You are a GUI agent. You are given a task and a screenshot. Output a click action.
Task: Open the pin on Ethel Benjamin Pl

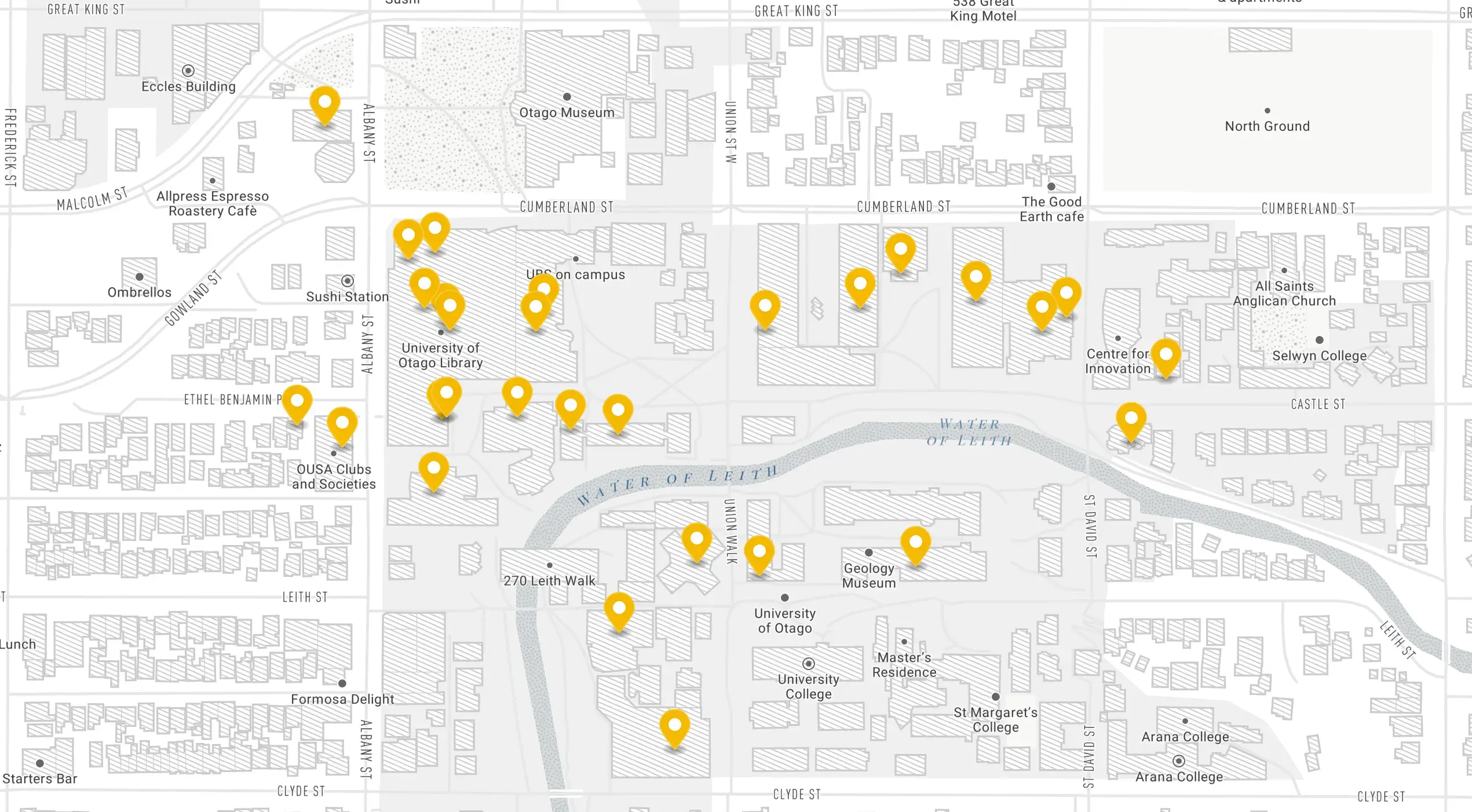(297, 401)
